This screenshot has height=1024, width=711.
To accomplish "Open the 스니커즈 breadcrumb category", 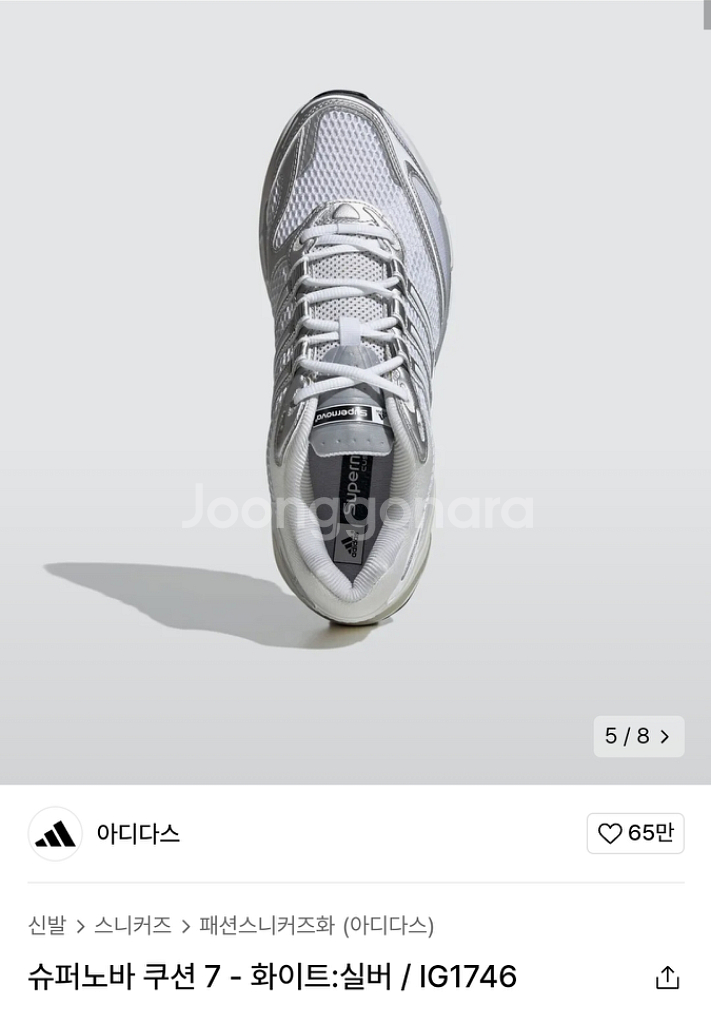I will click(x=133, y=925).
